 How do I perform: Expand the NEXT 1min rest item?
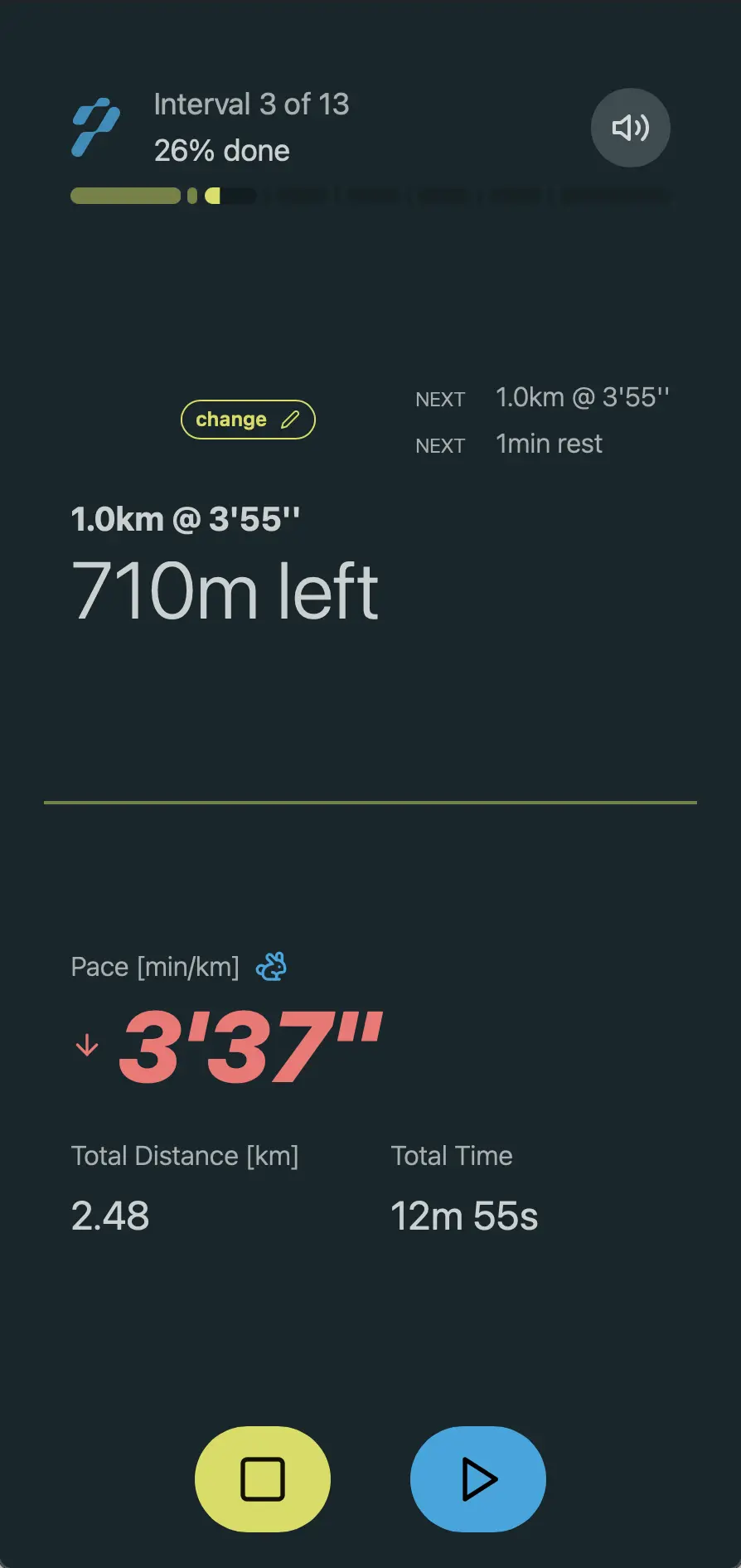549,444
